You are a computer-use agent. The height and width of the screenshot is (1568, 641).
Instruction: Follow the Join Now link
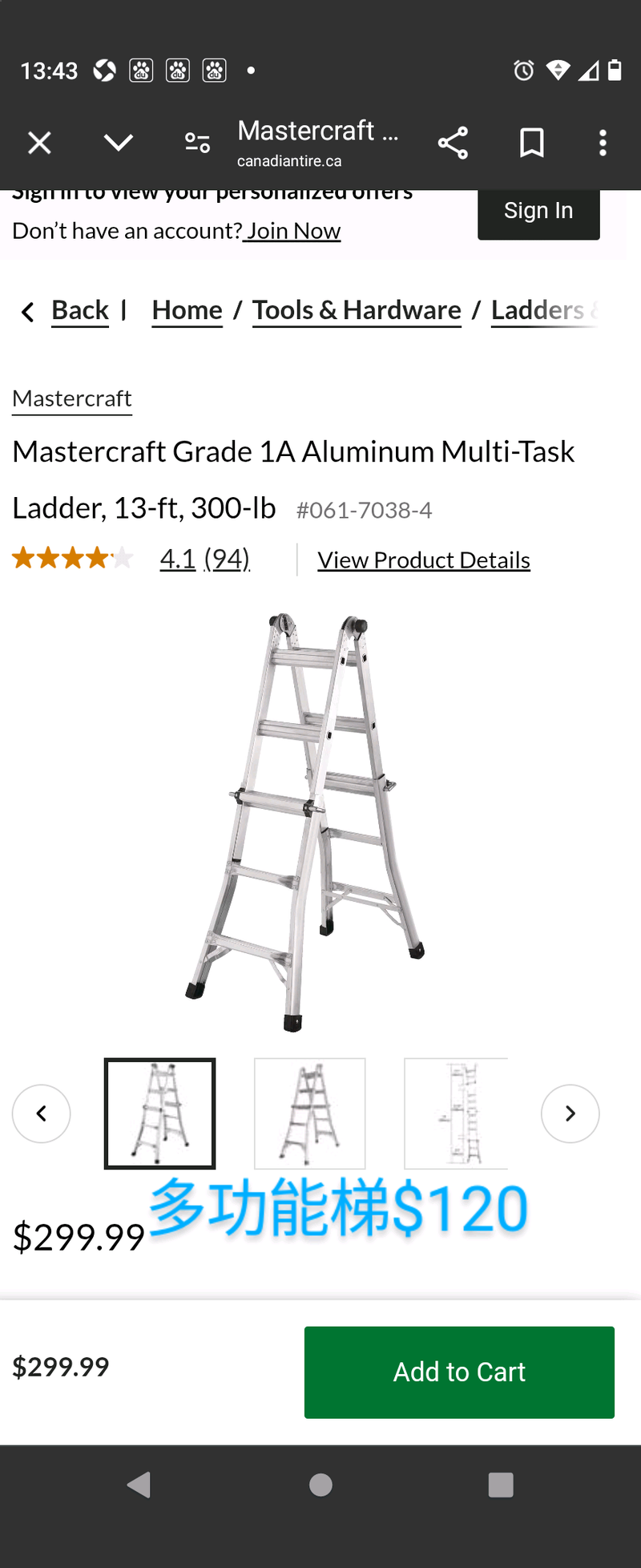pos(293,231)
